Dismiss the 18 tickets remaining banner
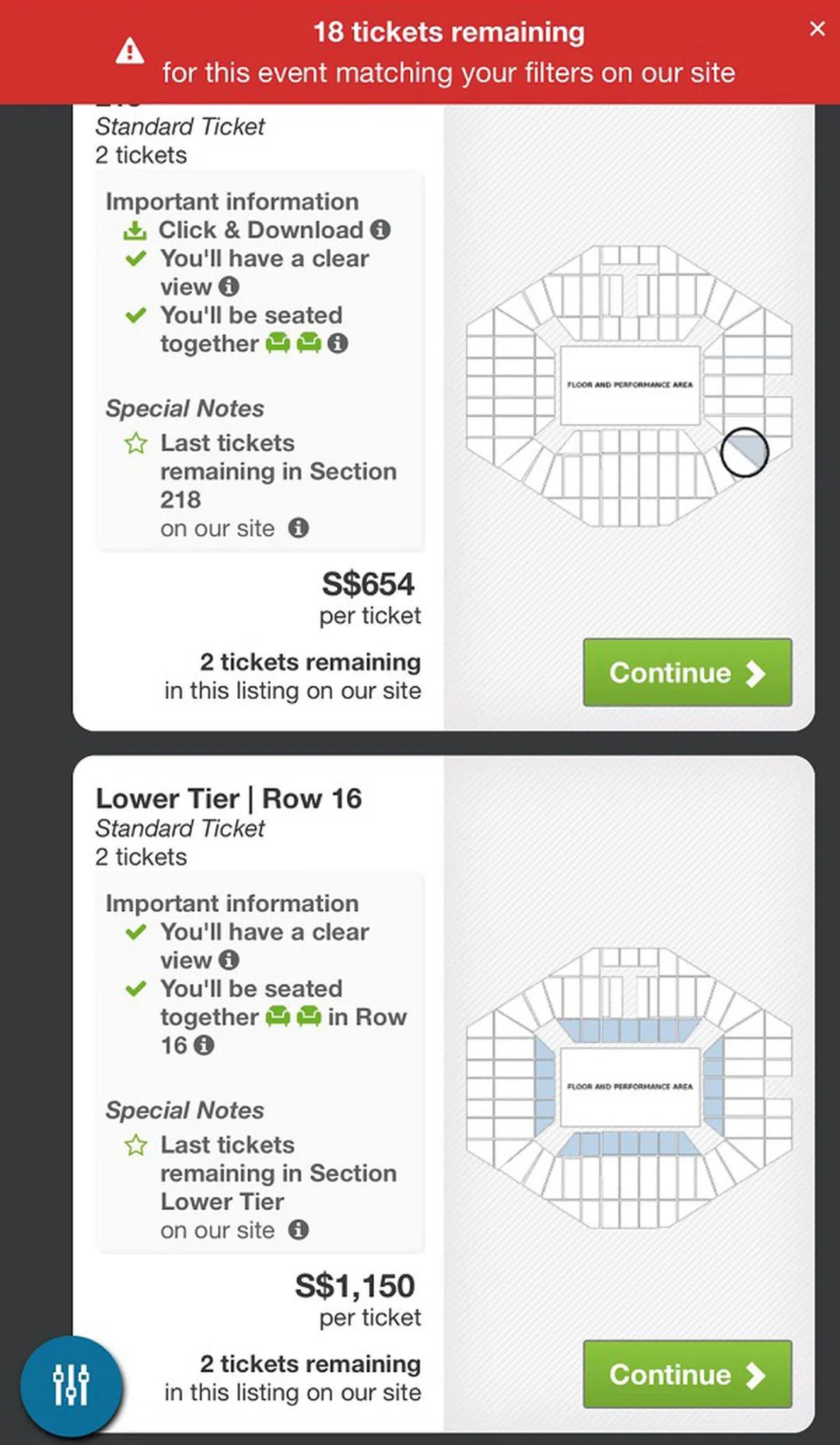The image size is (840, 1445). click(816, 29)
